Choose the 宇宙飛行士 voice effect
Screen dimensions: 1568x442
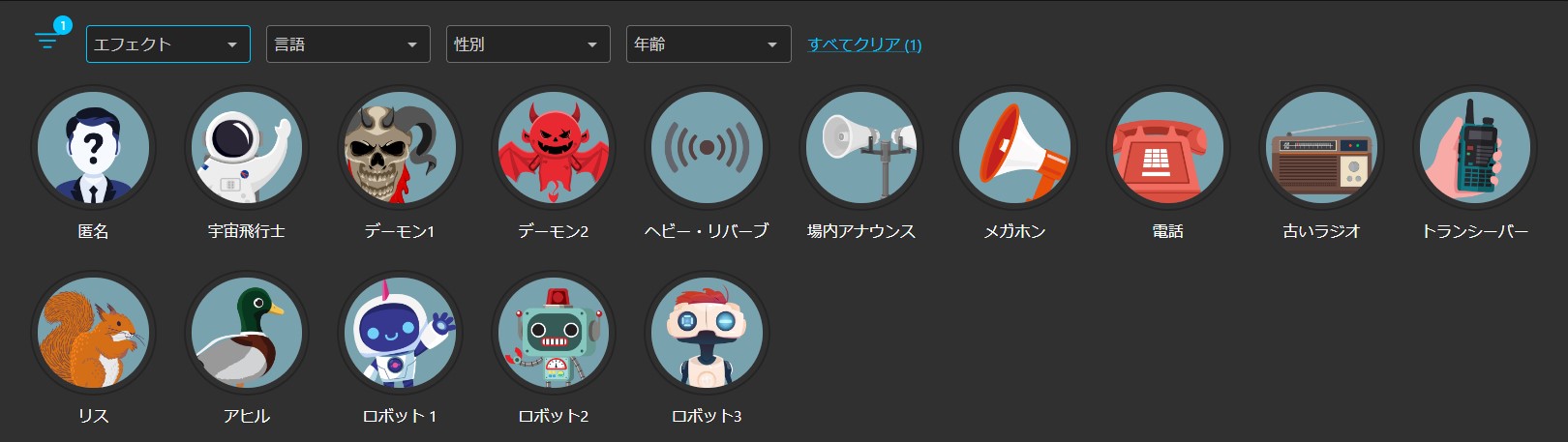[x=246, y=148]
